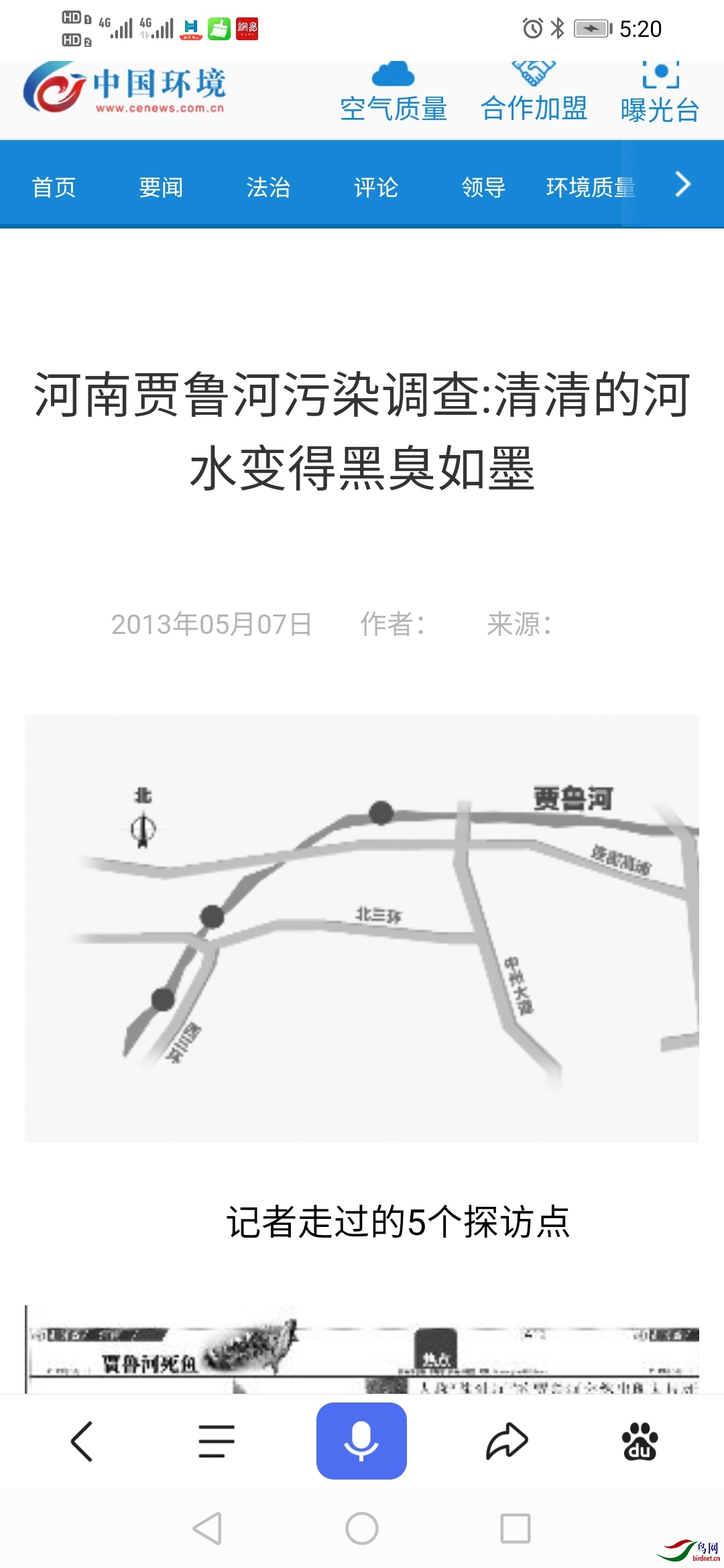Image resolution: width=724 pixels, height=1568 pixels.
Task: Expand more nav categories with the arrow
Action: [682, 184]
